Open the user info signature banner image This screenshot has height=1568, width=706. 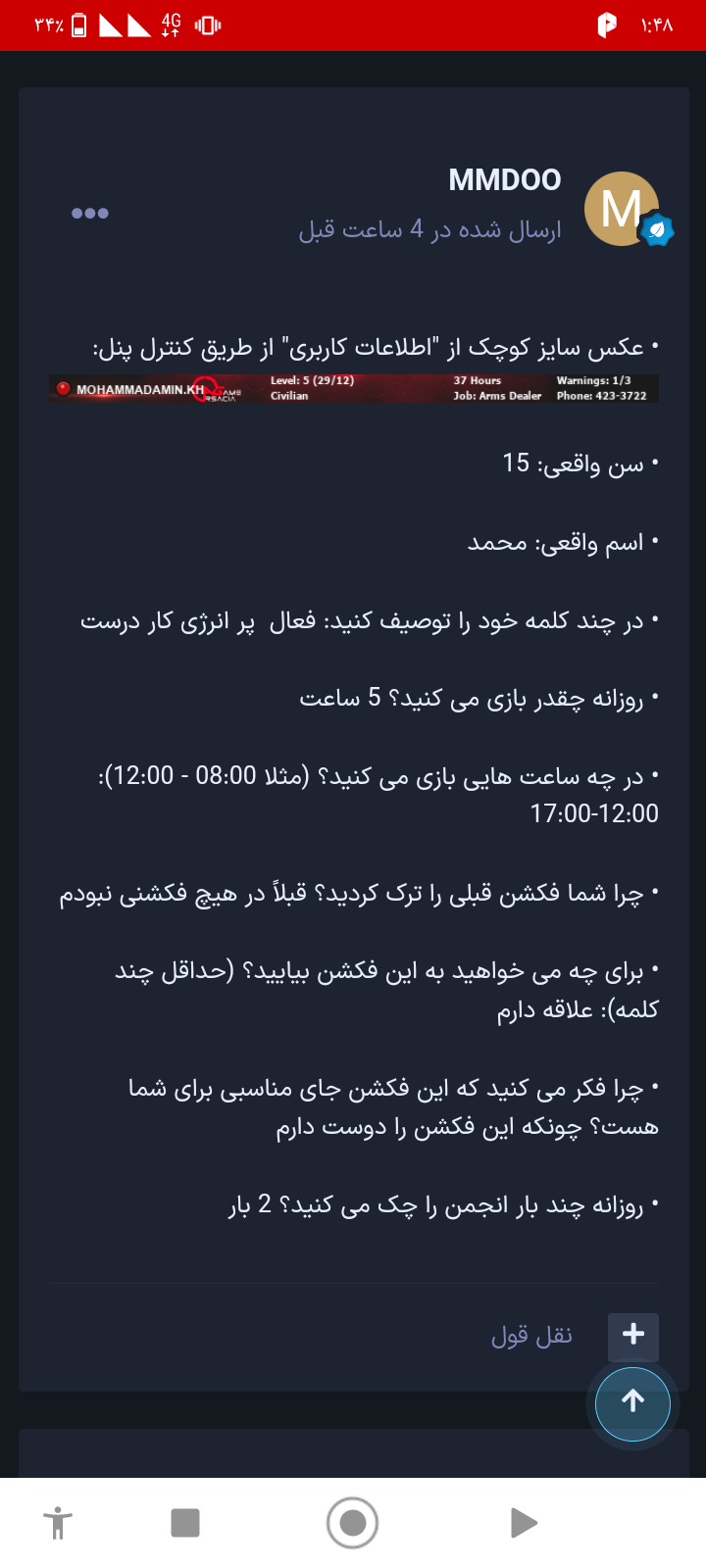point(353,388)
